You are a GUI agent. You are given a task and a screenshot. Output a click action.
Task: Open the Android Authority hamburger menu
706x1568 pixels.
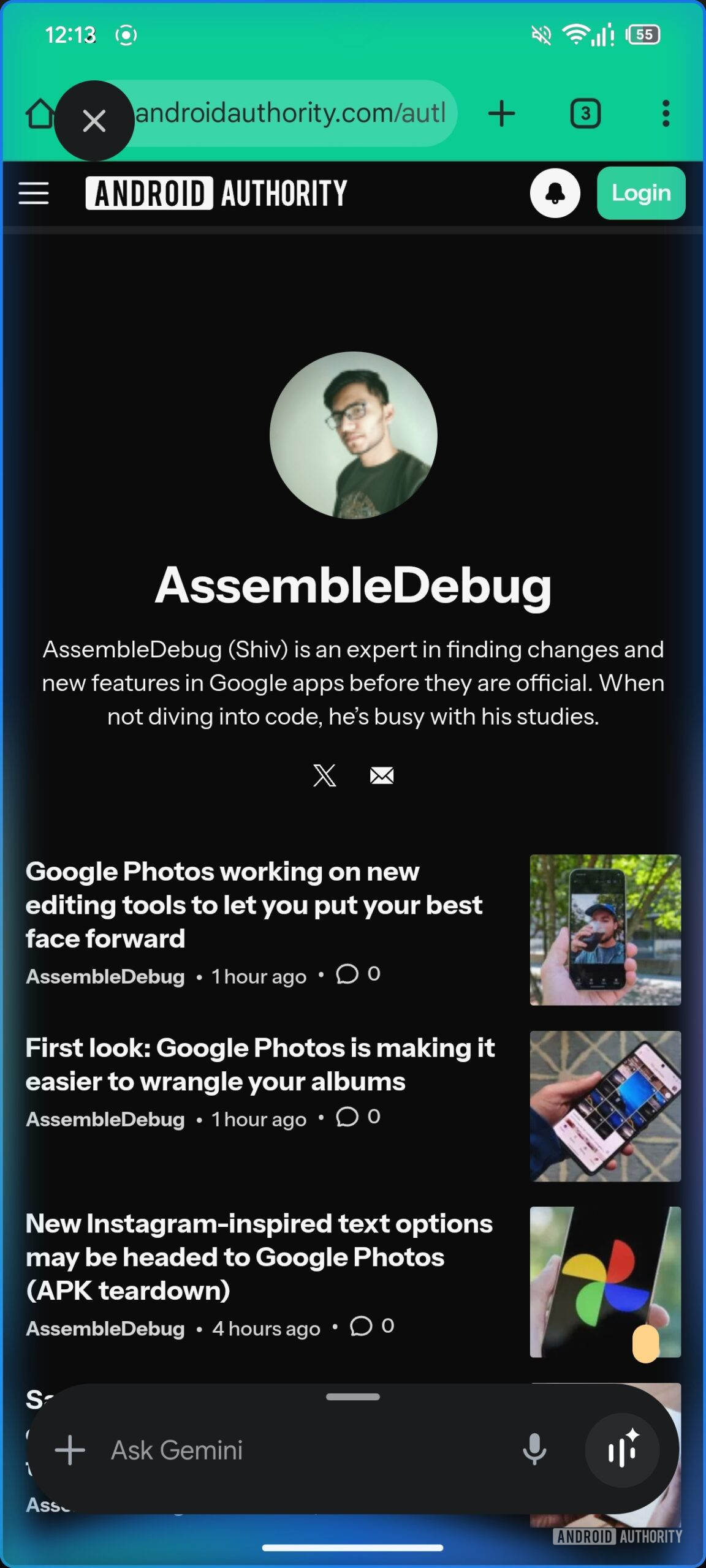point(34,194)
